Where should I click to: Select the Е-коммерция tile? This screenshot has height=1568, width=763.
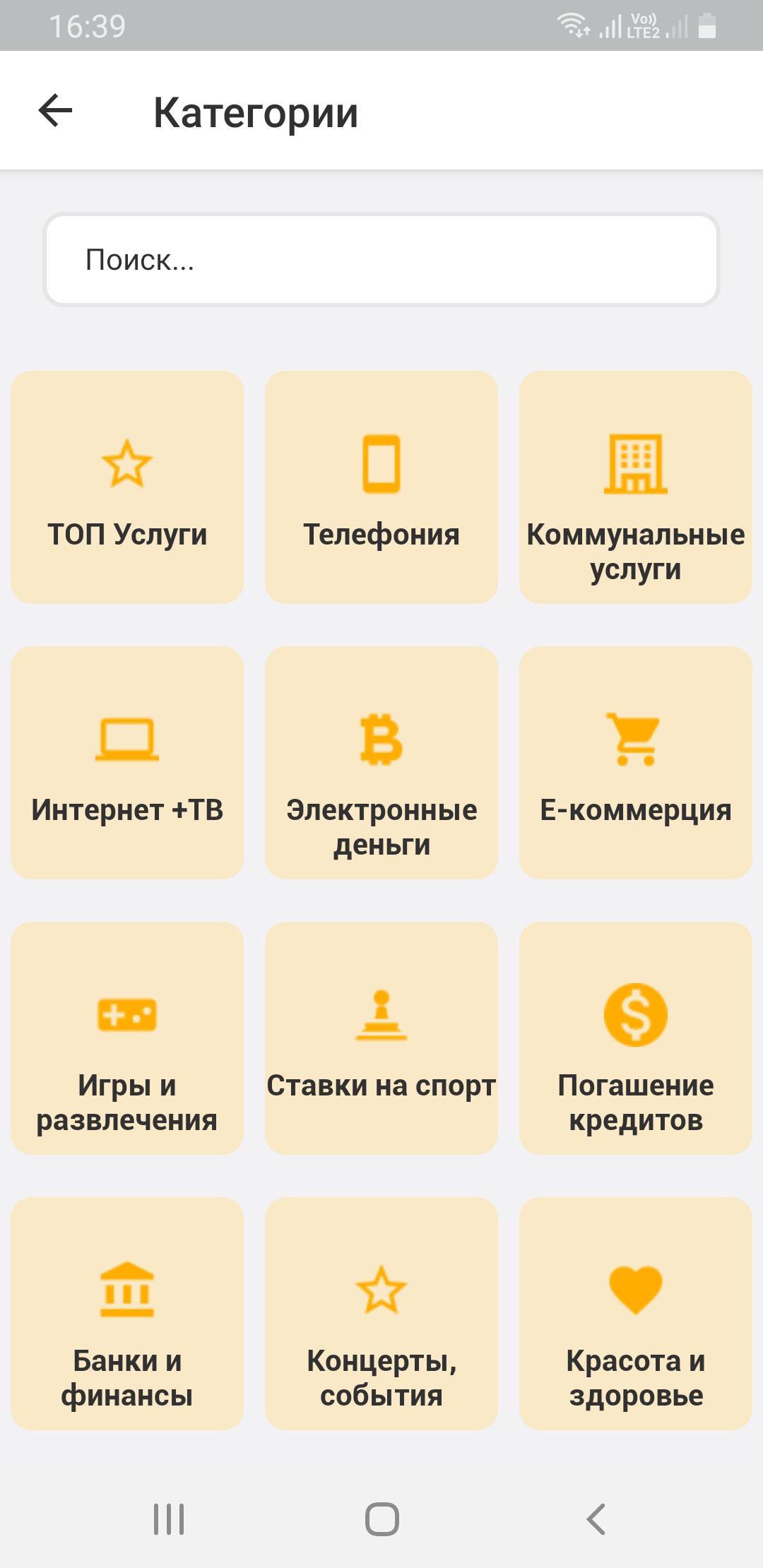(636, 763)
